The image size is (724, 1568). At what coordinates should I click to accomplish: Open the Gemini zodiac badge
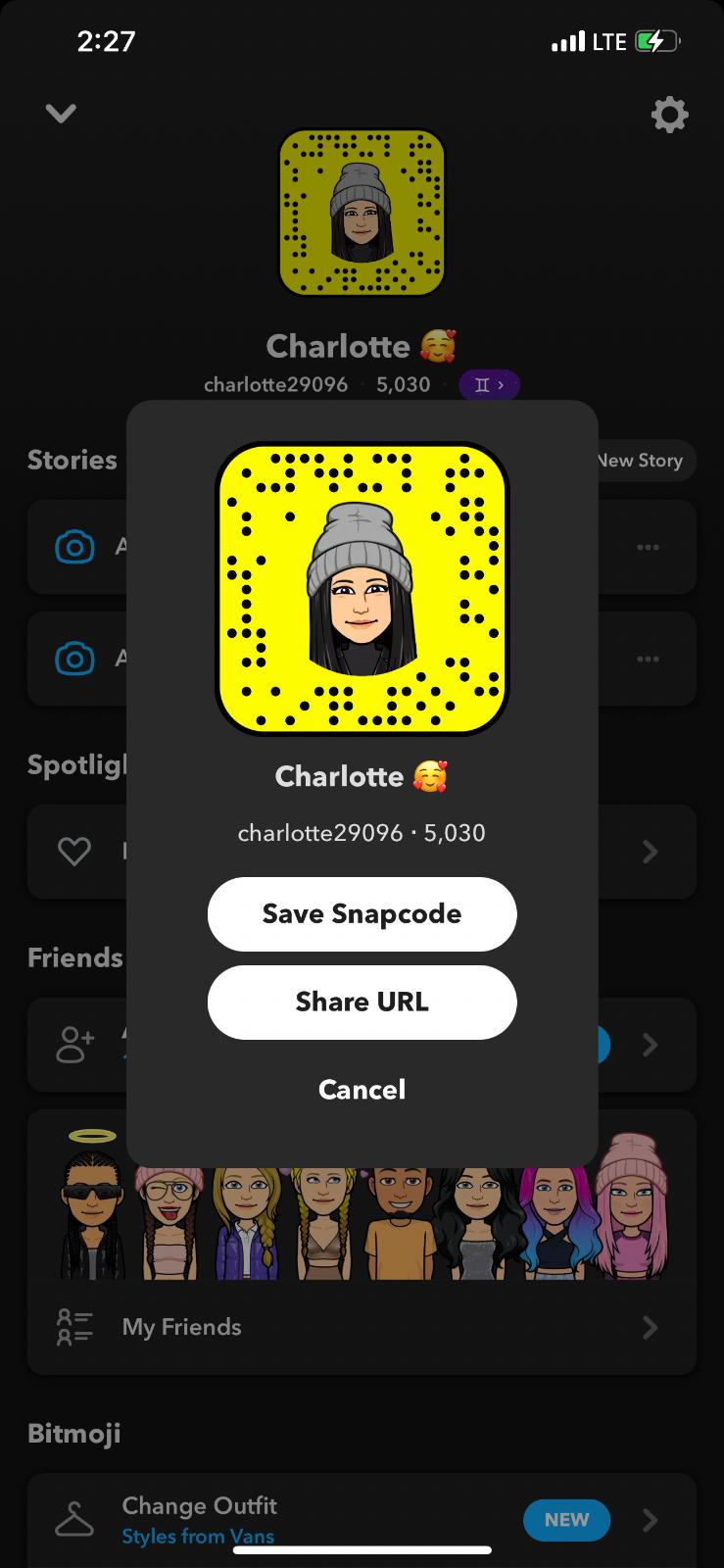pyautogui.click(x=489, y=385)
